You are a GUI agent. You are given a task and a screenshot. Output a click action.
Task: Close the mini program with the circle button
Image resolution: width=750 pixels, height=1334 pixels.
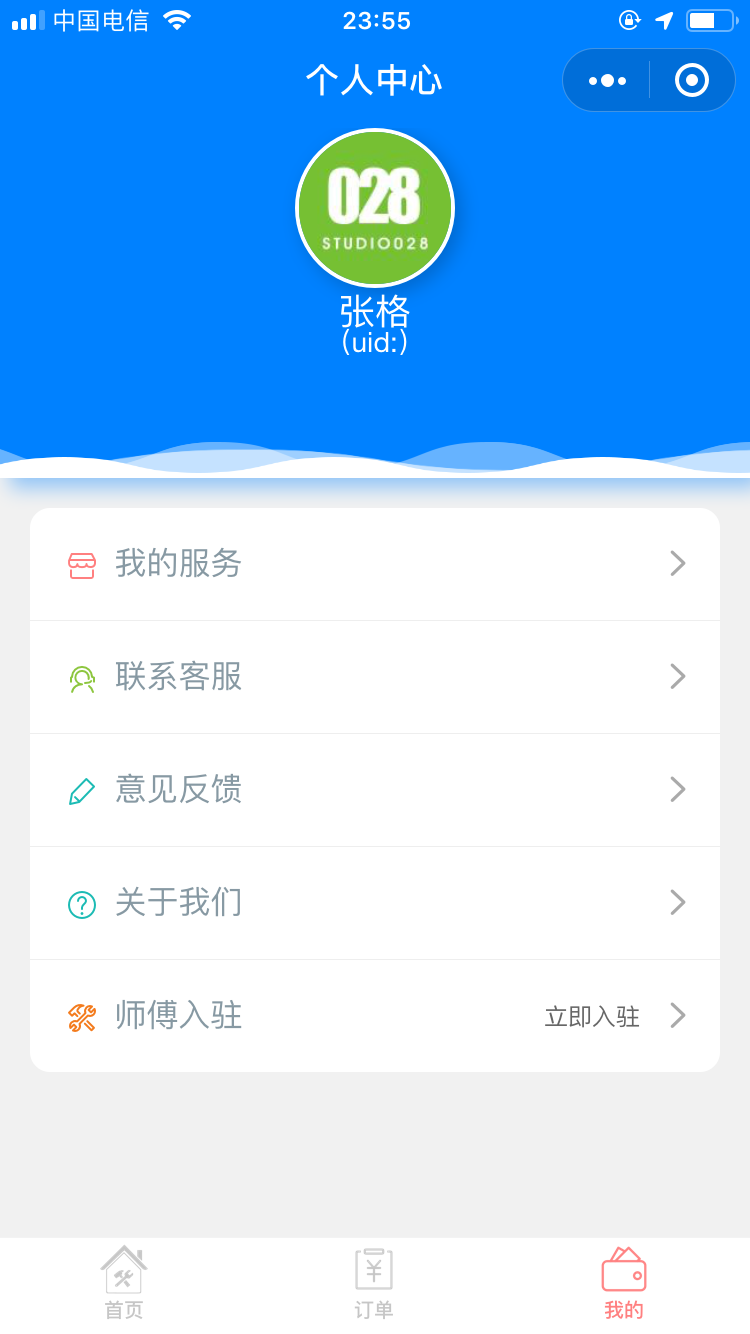(692, 80)
